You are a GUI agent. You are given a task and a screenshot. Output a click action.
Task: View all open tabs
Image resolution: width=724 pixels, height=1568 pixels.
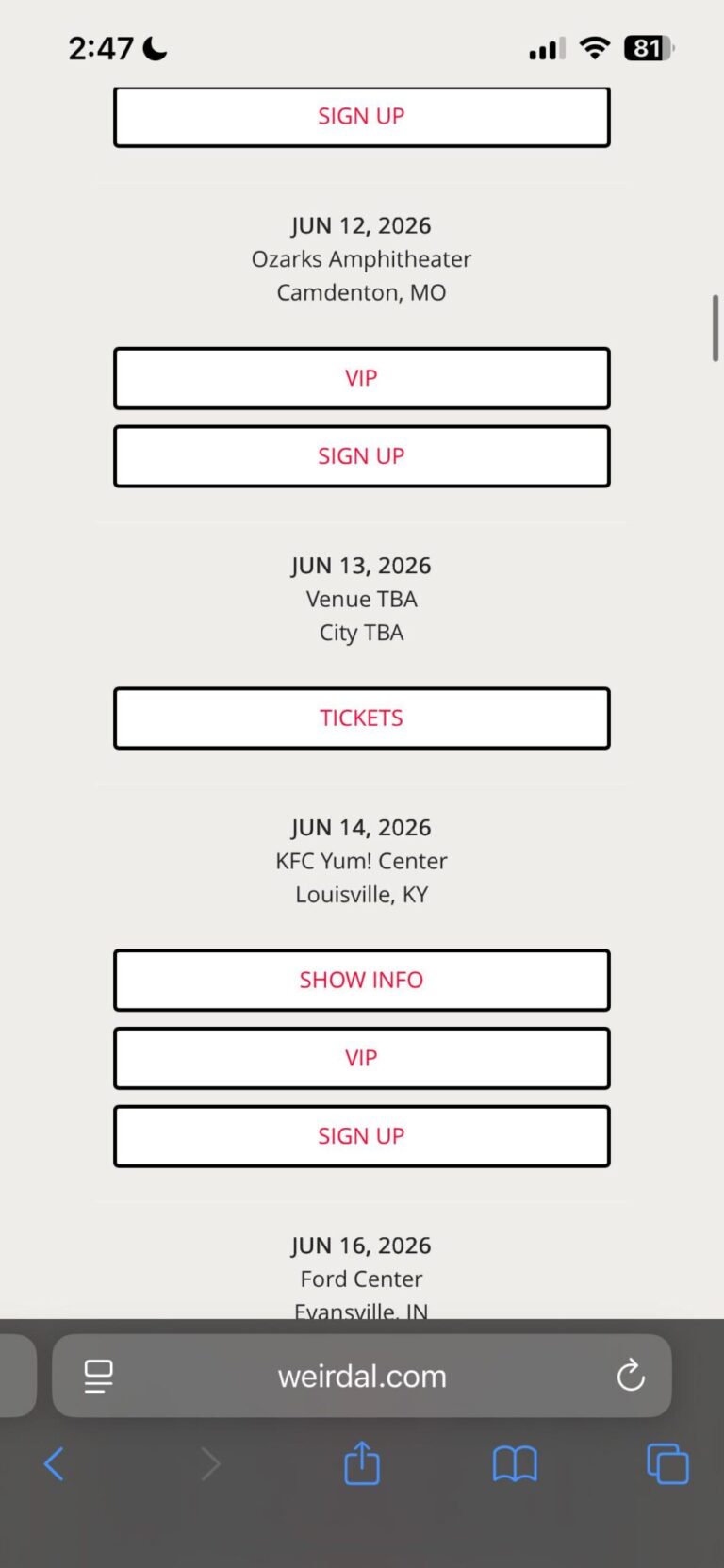point(667,1464)
